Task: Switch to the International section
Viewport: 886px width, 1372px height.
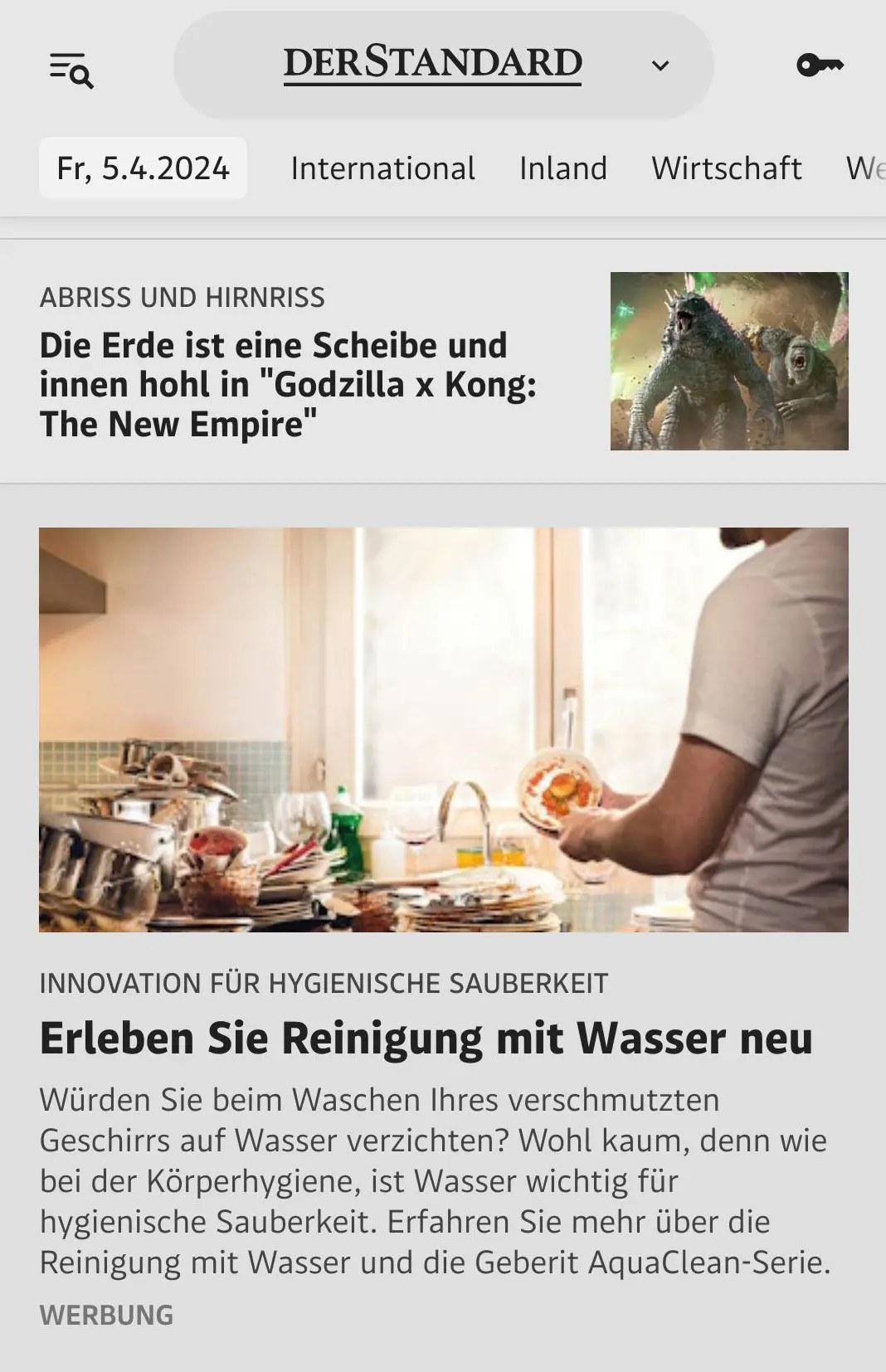Action: [x=382, y=168]
